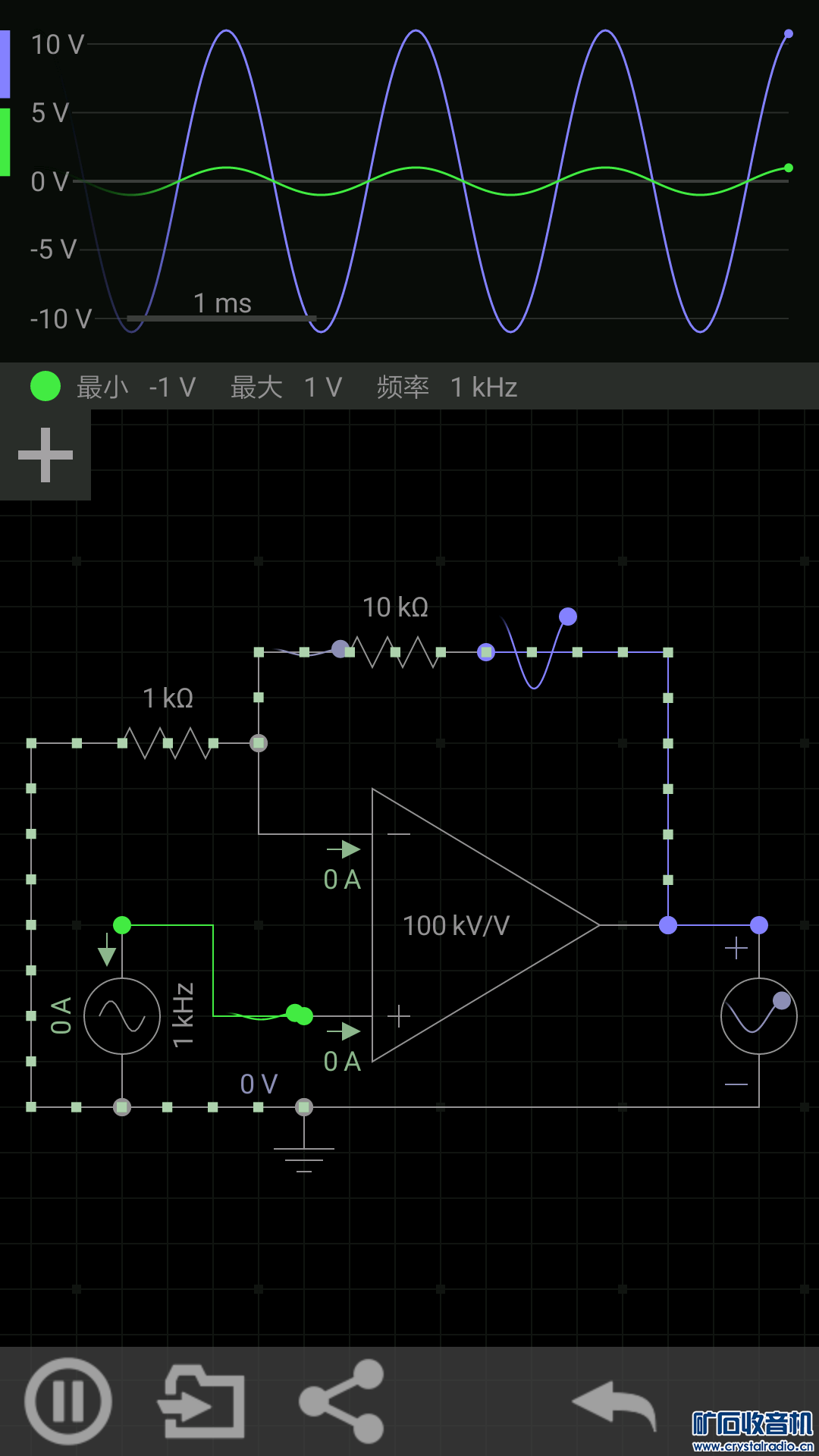Select the ground symbol
This screenshot has width=819, height=1456.
click(x=304, y=1153)
